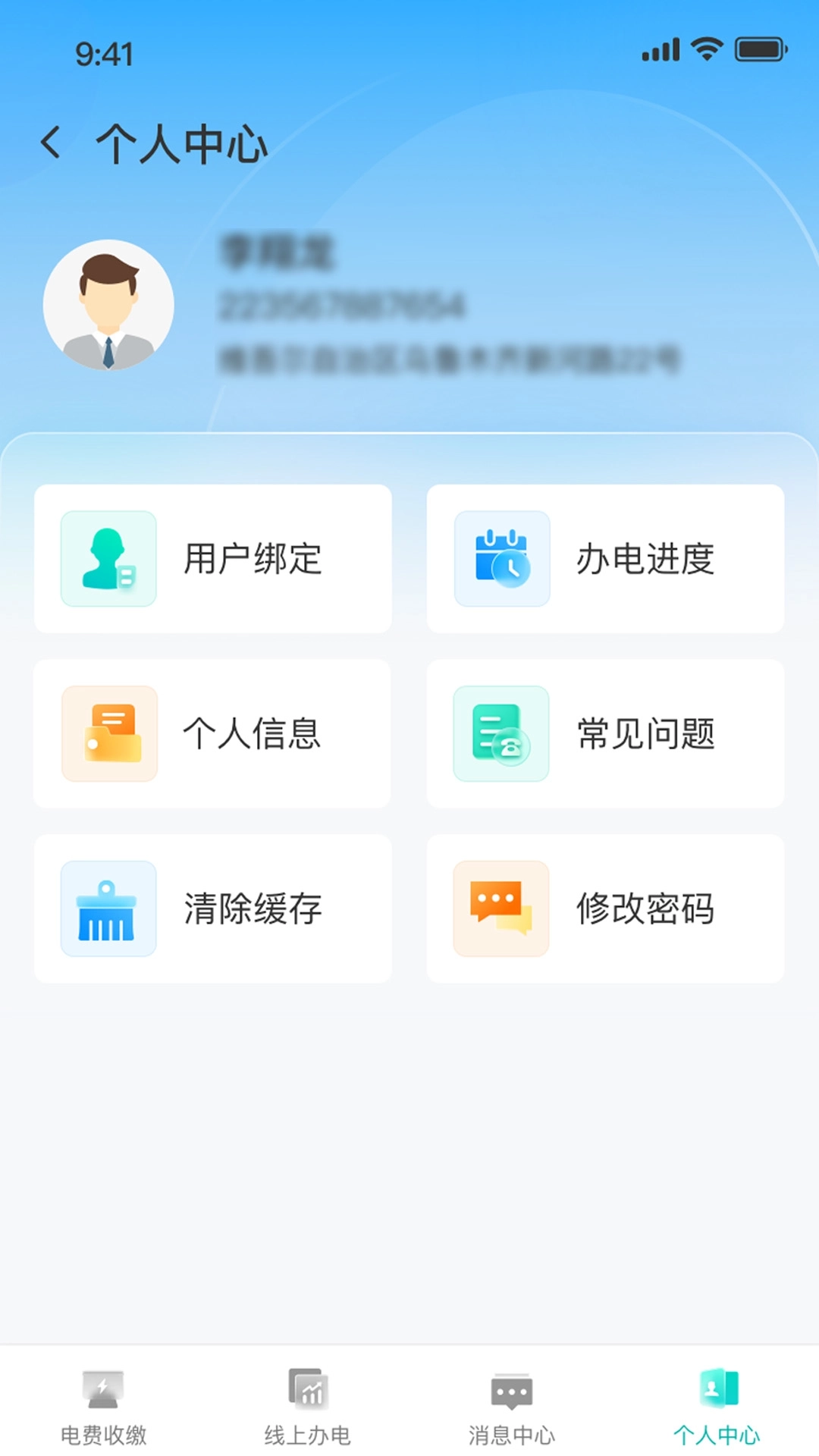Open the 办电进度 calendar progress icon

coord(501,558)
